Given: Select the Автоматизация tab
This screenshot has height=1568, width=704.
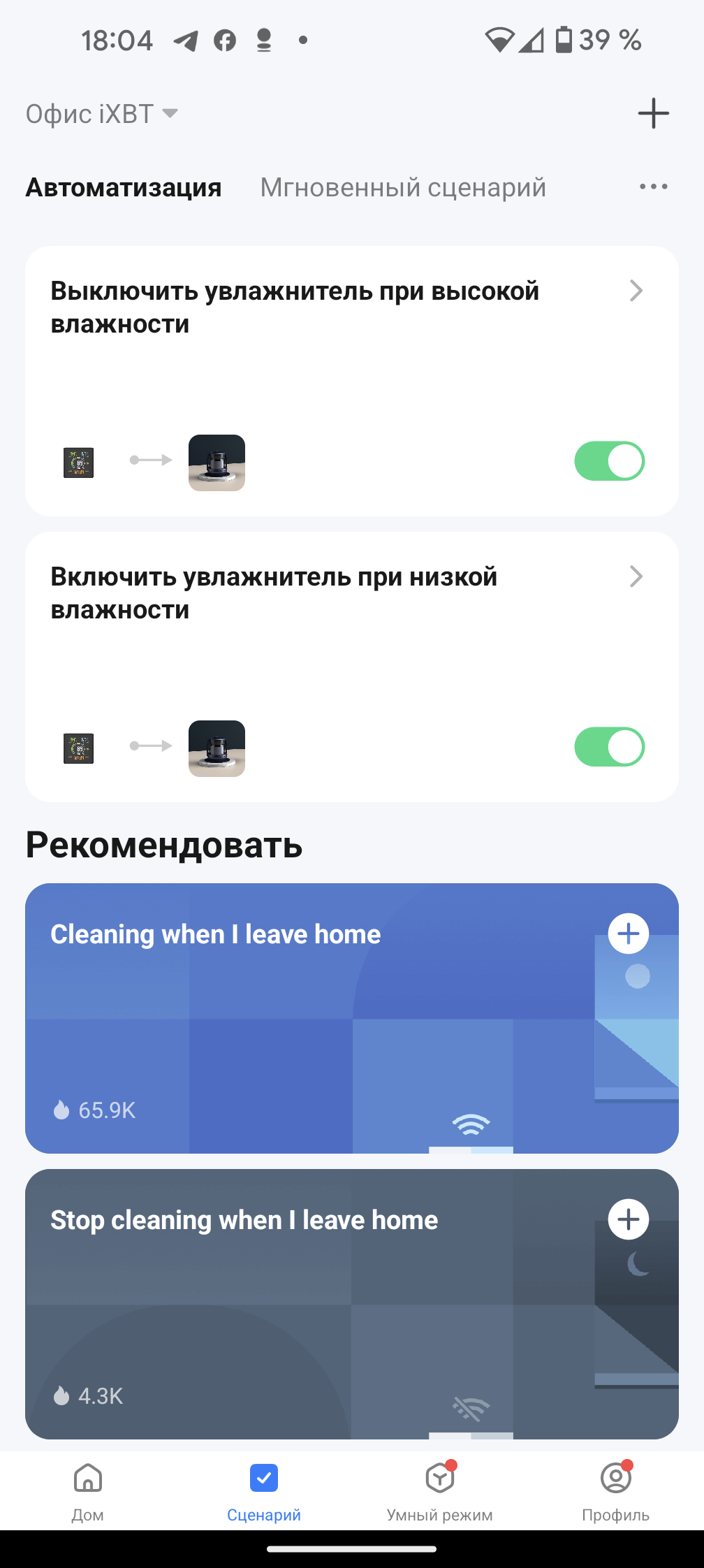Looking at the screenshot, I should 124,187.
